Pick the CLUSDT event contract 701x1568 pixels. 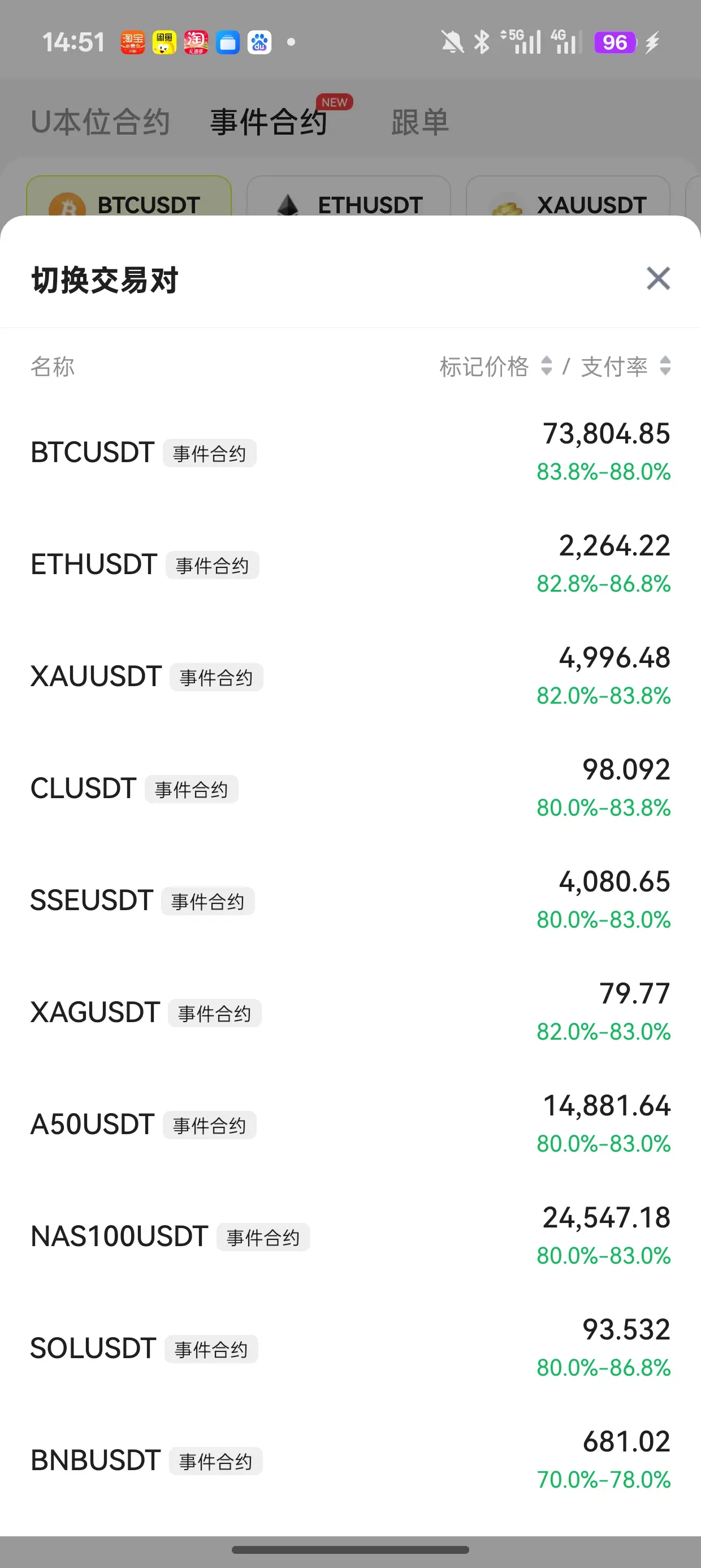tap(350, 789)
